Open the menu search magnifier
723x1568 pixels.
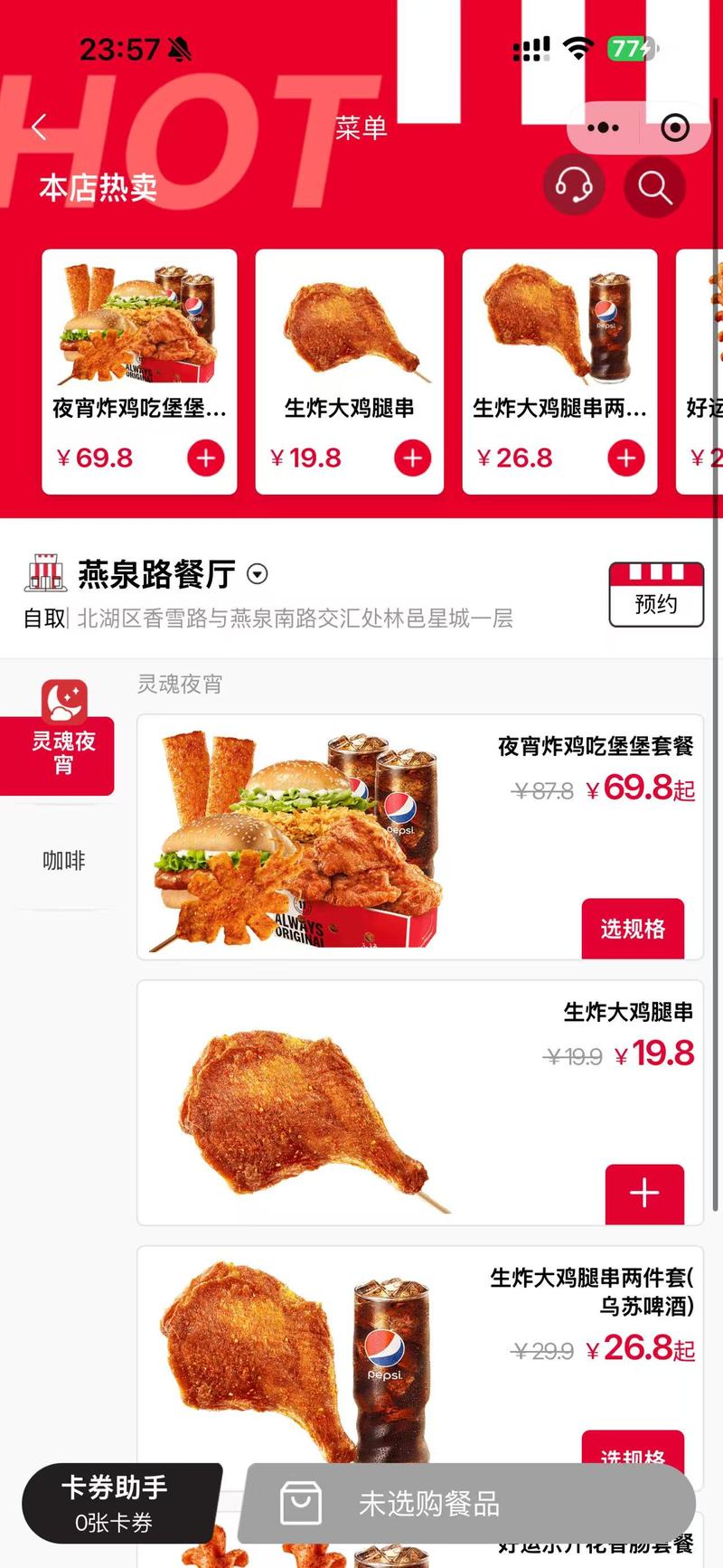654,187
